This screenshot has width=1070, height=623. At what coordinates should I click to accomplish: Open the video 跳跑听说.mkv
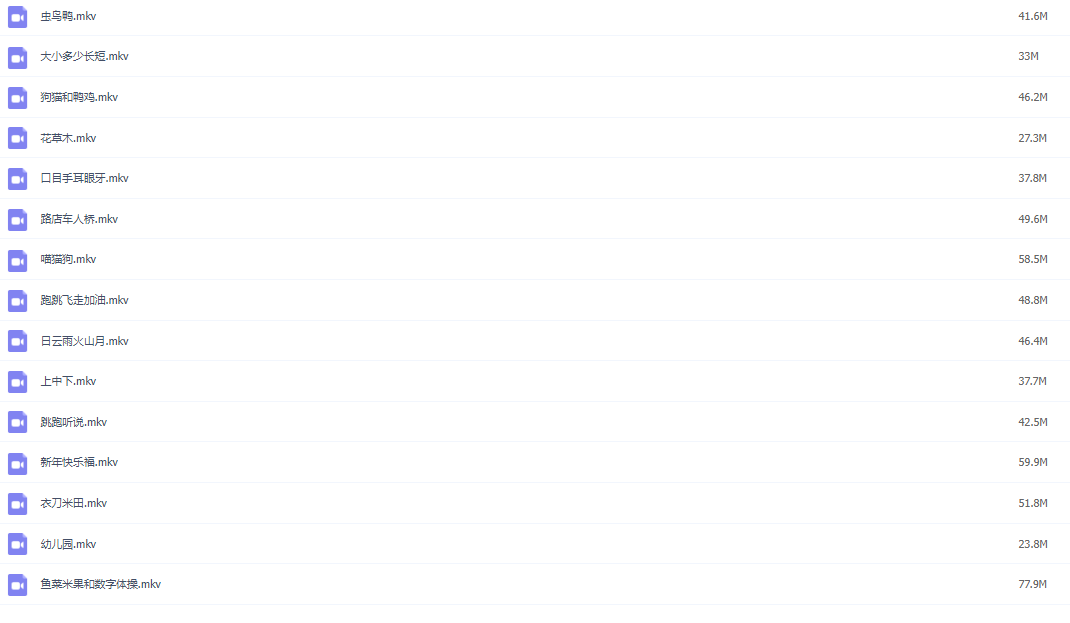73,422
